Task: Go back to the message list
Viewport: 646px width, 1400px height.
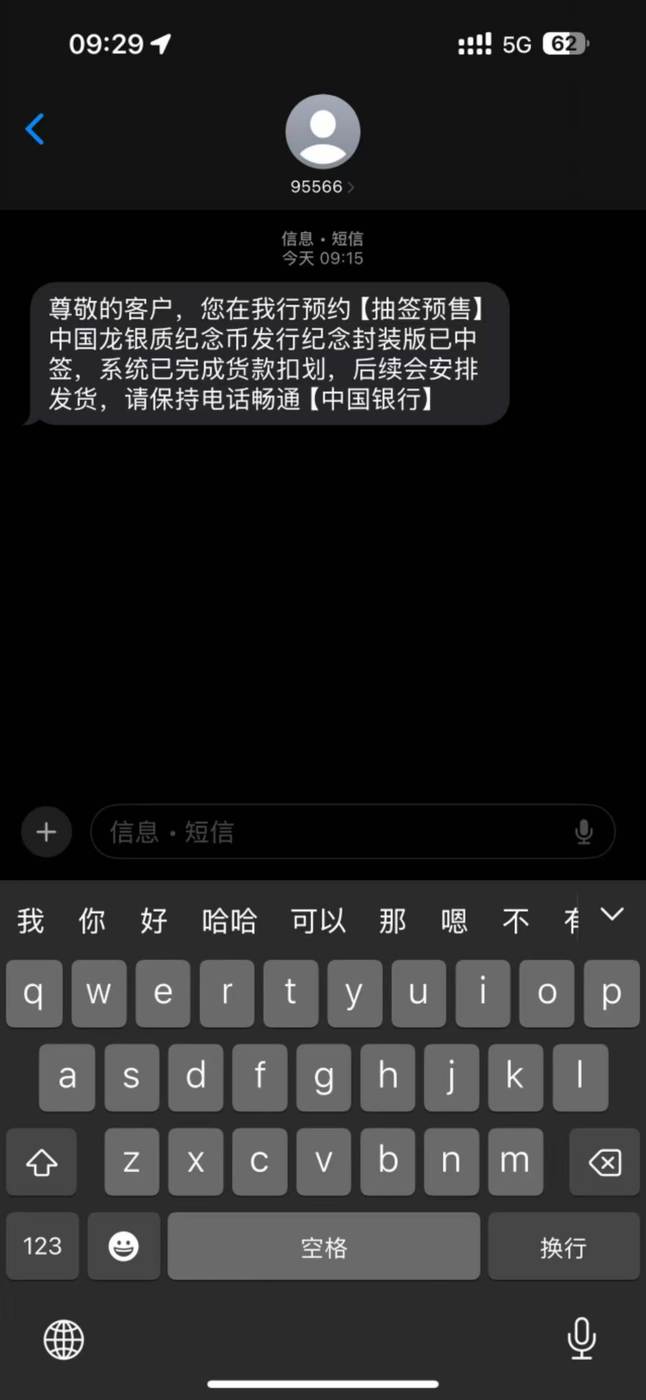Action: tap(35, 129)
